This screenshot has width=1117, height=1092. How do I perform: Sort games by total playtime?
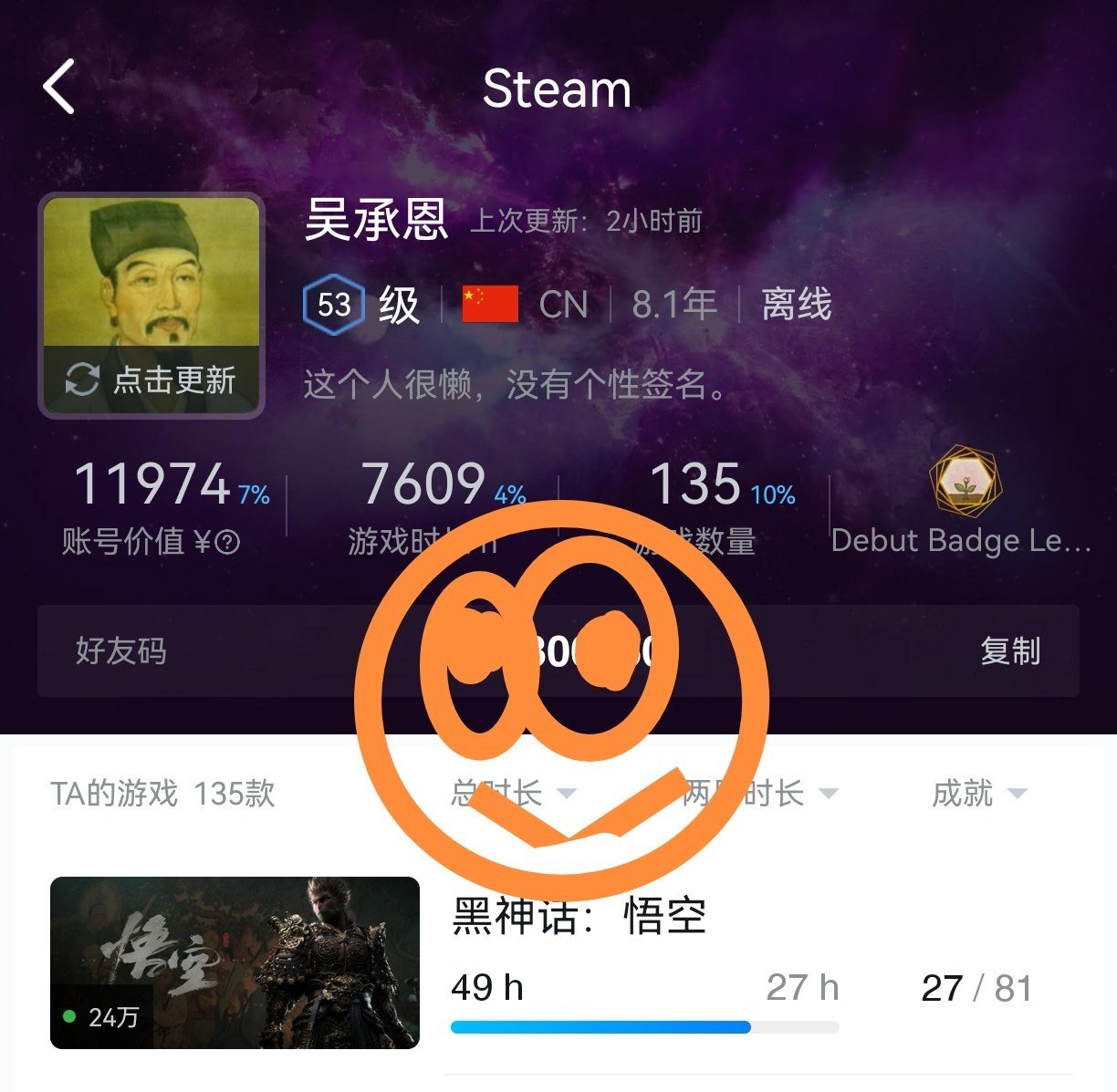(514, 793)
